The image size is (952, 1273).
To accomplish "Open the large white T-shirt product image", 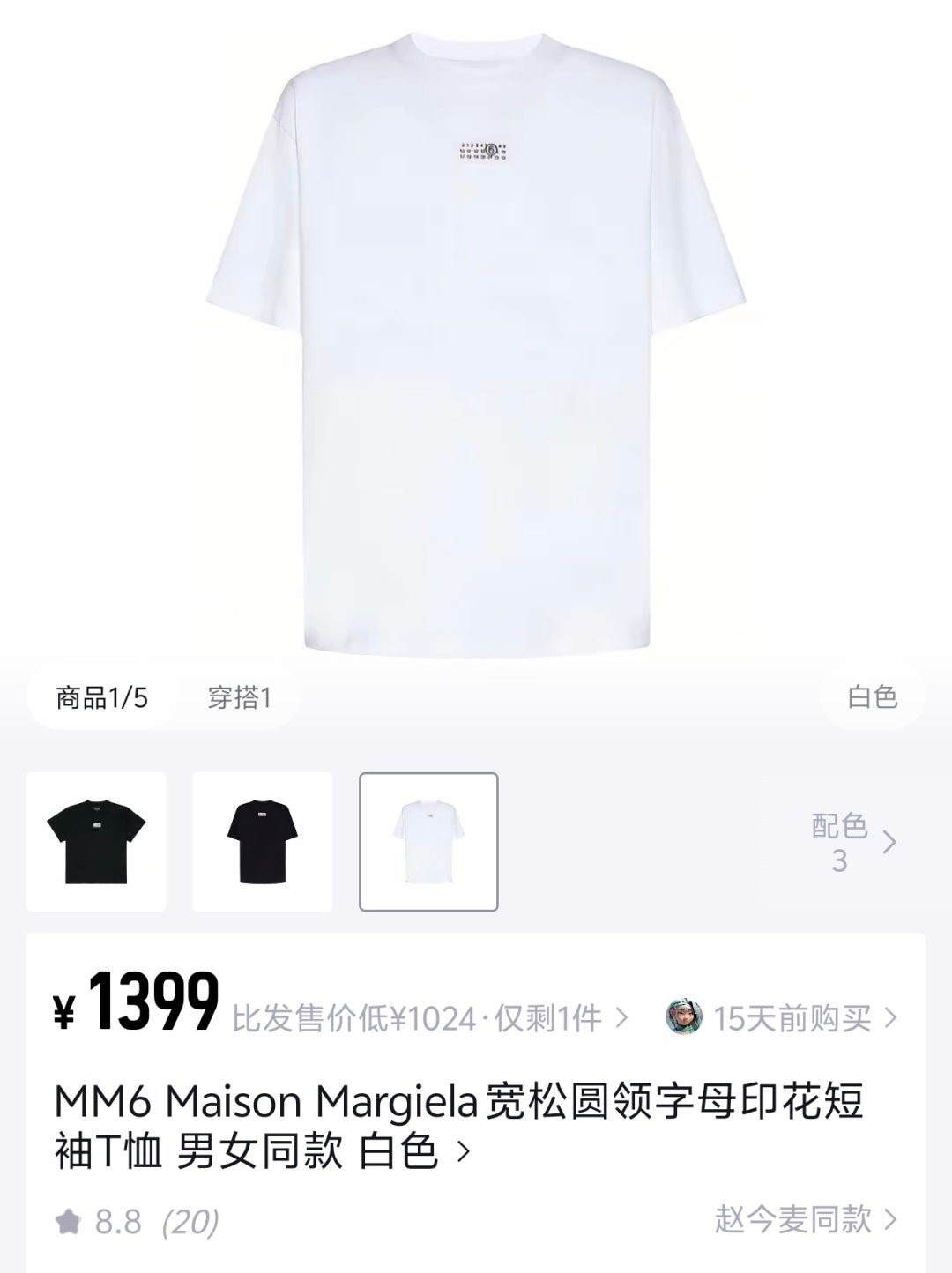I will [476, 344].
